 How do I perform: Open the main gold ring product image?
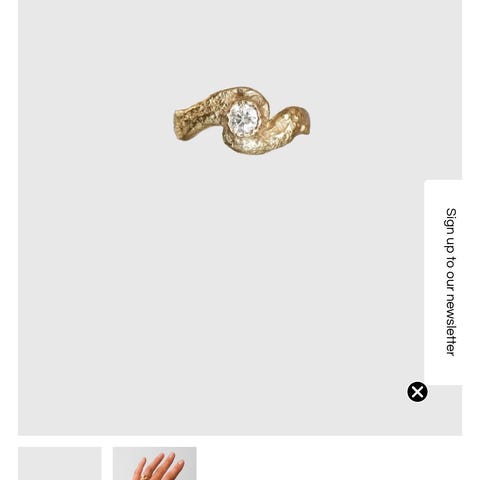[240, 217]
